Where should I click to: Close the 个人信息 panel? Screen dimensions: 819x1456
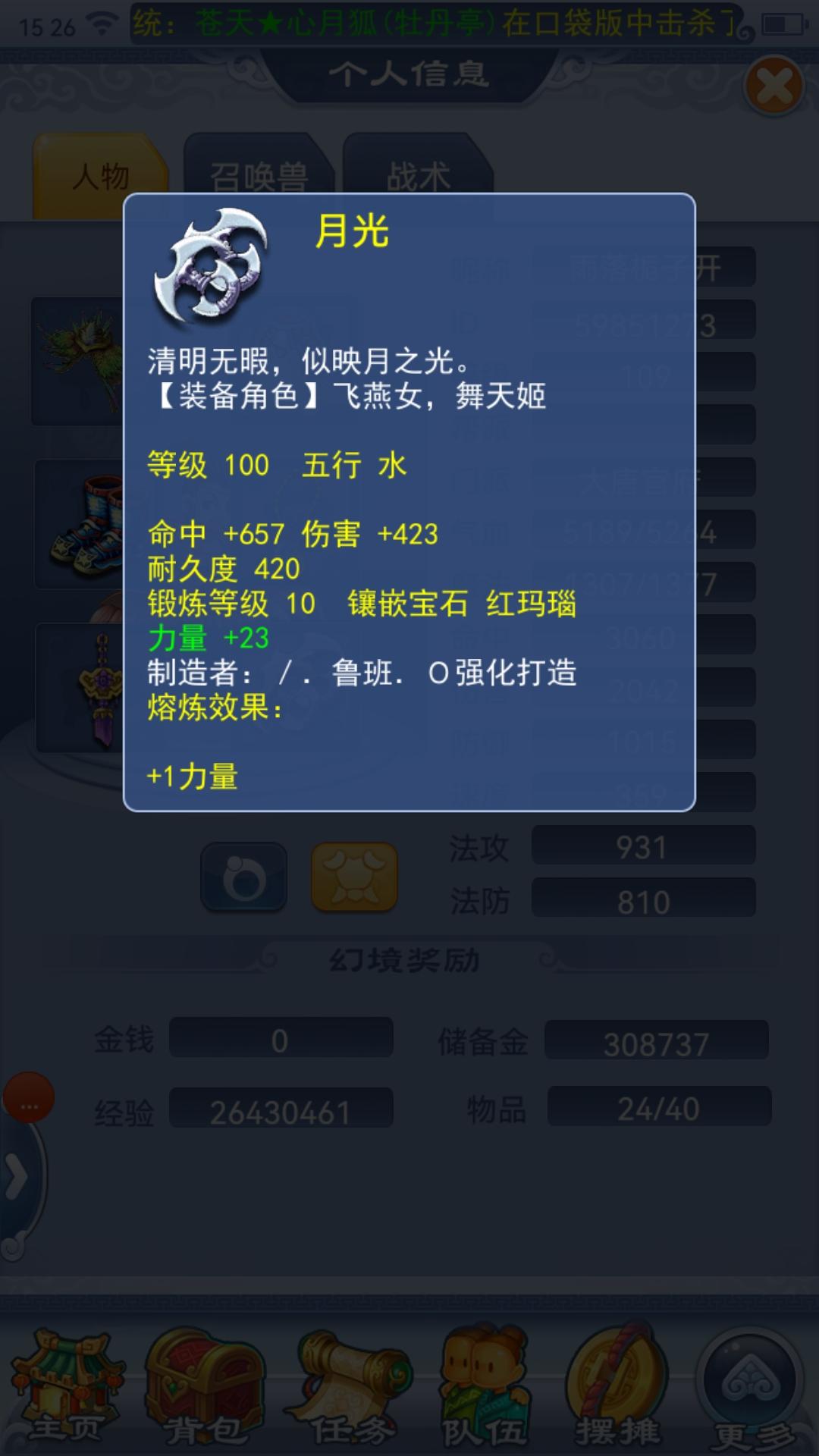[x=774, y=86]
